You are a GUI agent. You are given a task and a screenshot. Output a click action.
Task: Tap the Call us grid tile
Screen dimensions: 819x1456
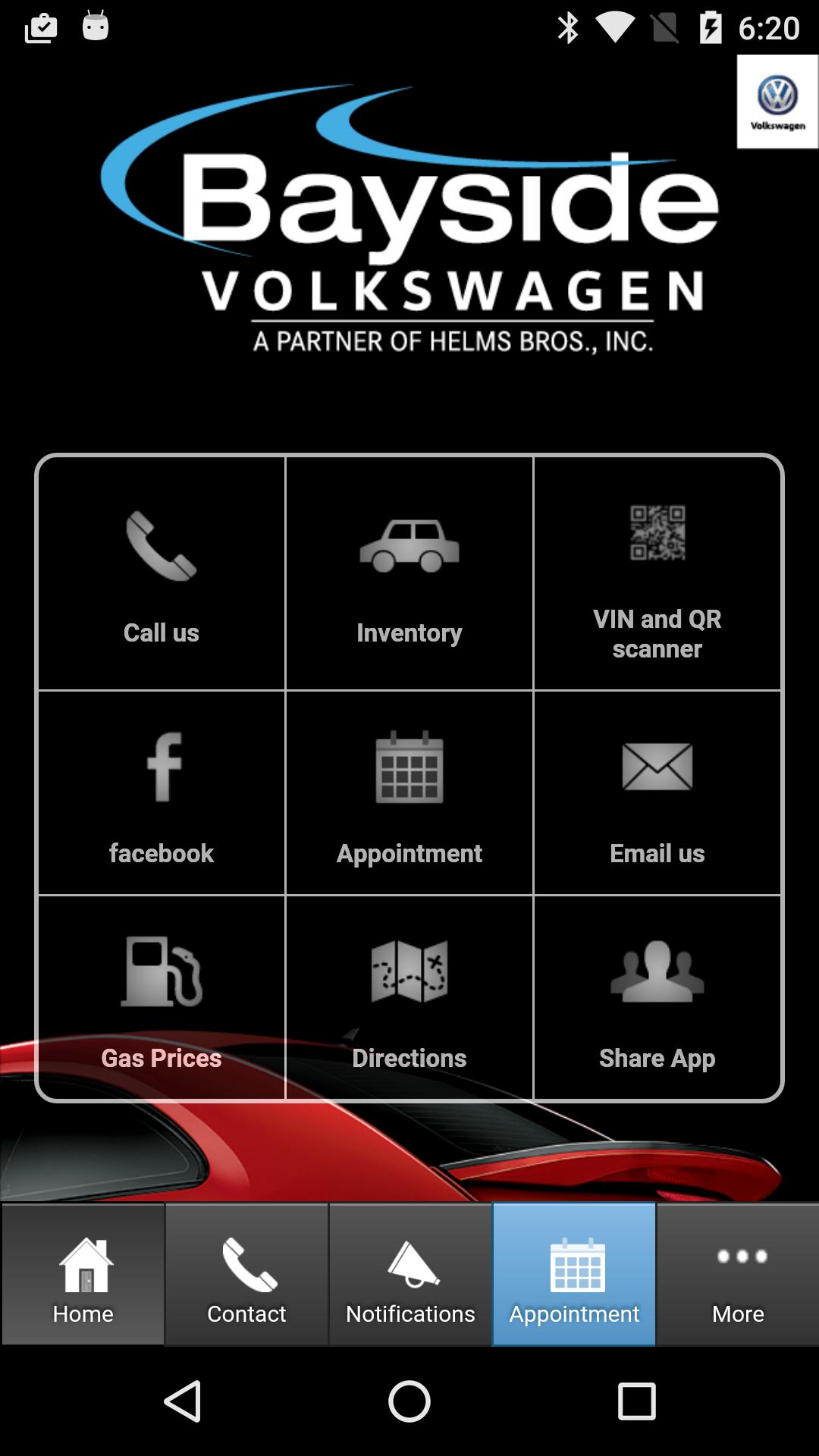(x=162, y=574)
